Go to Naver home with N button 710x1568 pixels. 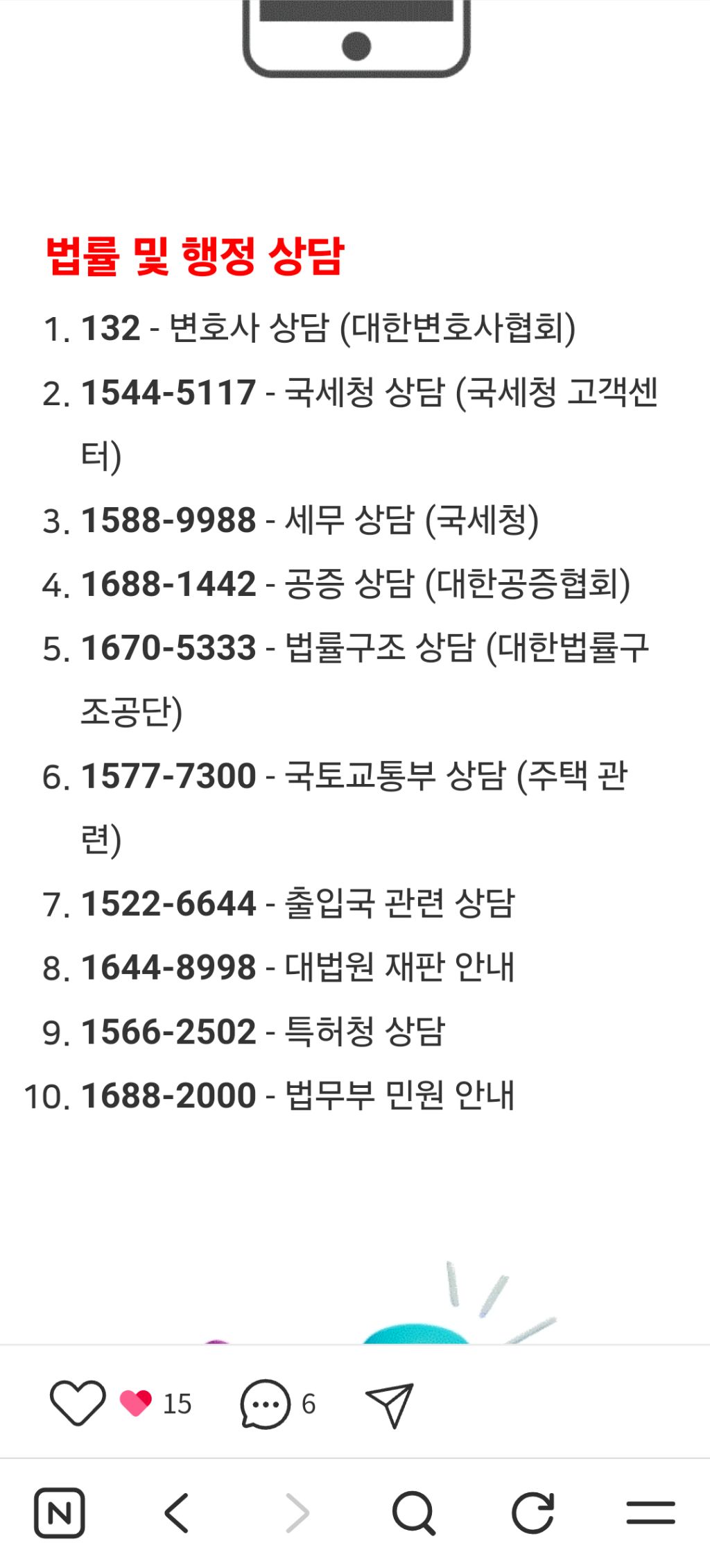click(60, 1513)
